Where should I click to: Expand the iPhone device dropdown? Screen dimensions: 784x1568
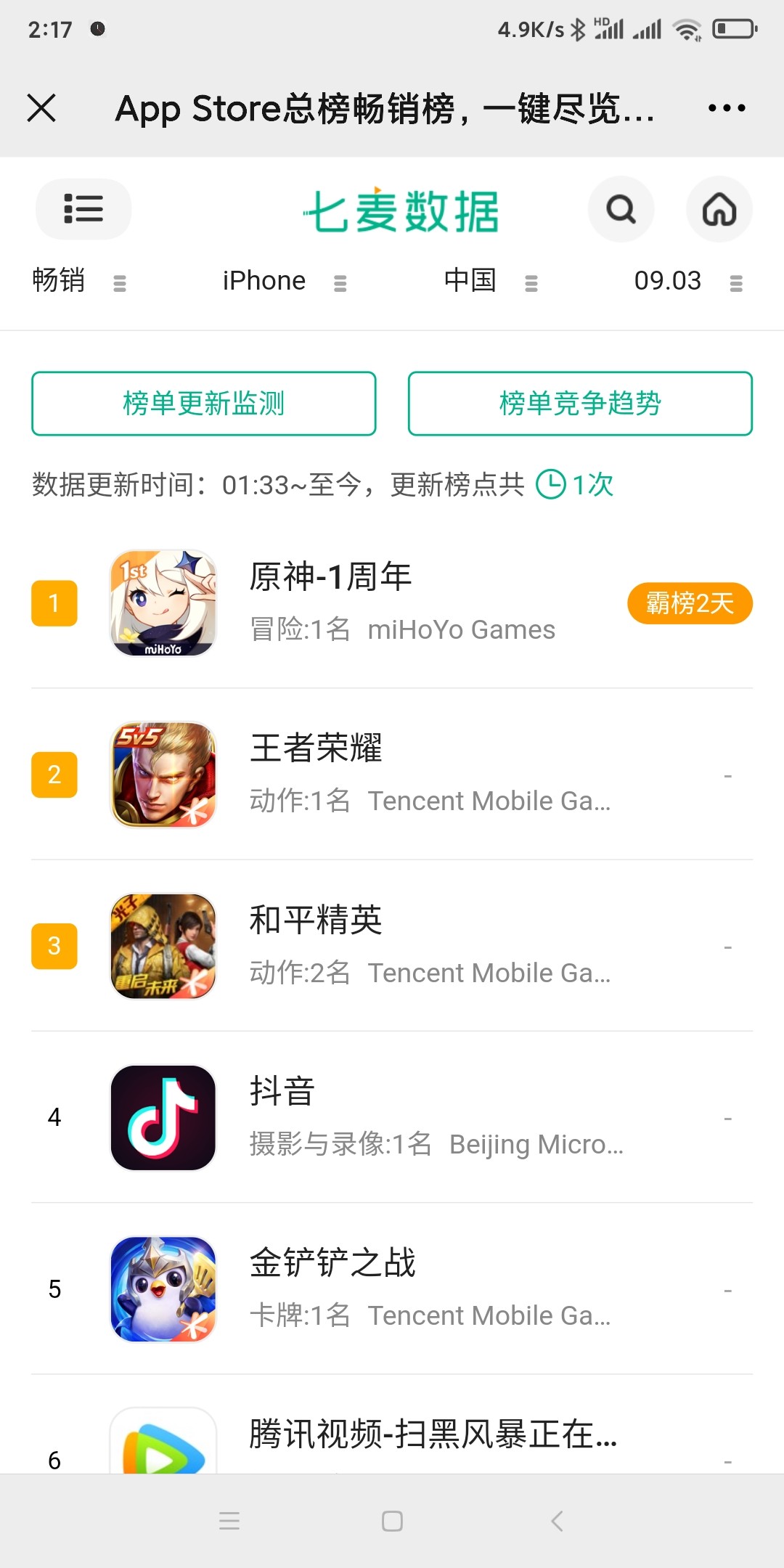pos(285,281)
